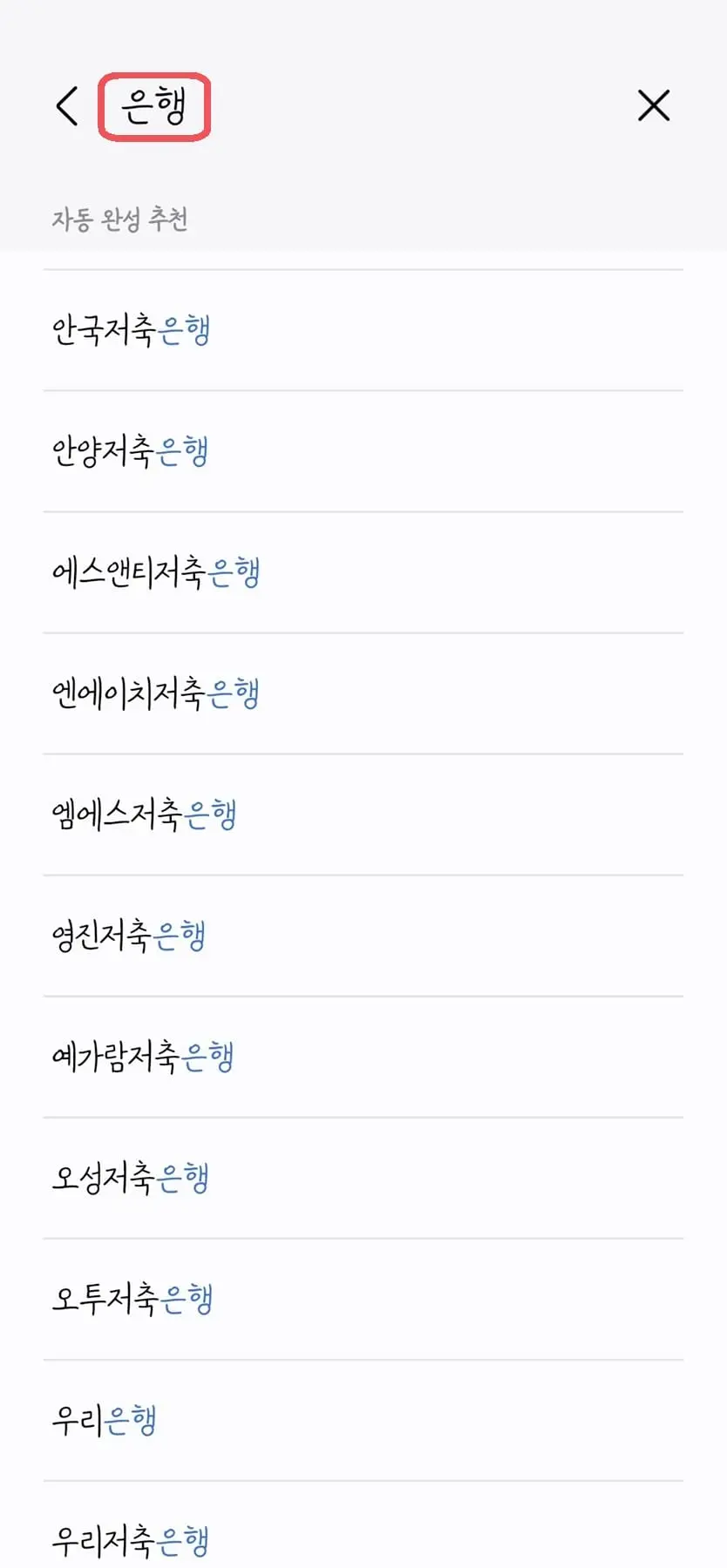Choose the 예가람저축은행 autocomplete entry
The height and width of the screenshot is (1568, 727).
142,1057
